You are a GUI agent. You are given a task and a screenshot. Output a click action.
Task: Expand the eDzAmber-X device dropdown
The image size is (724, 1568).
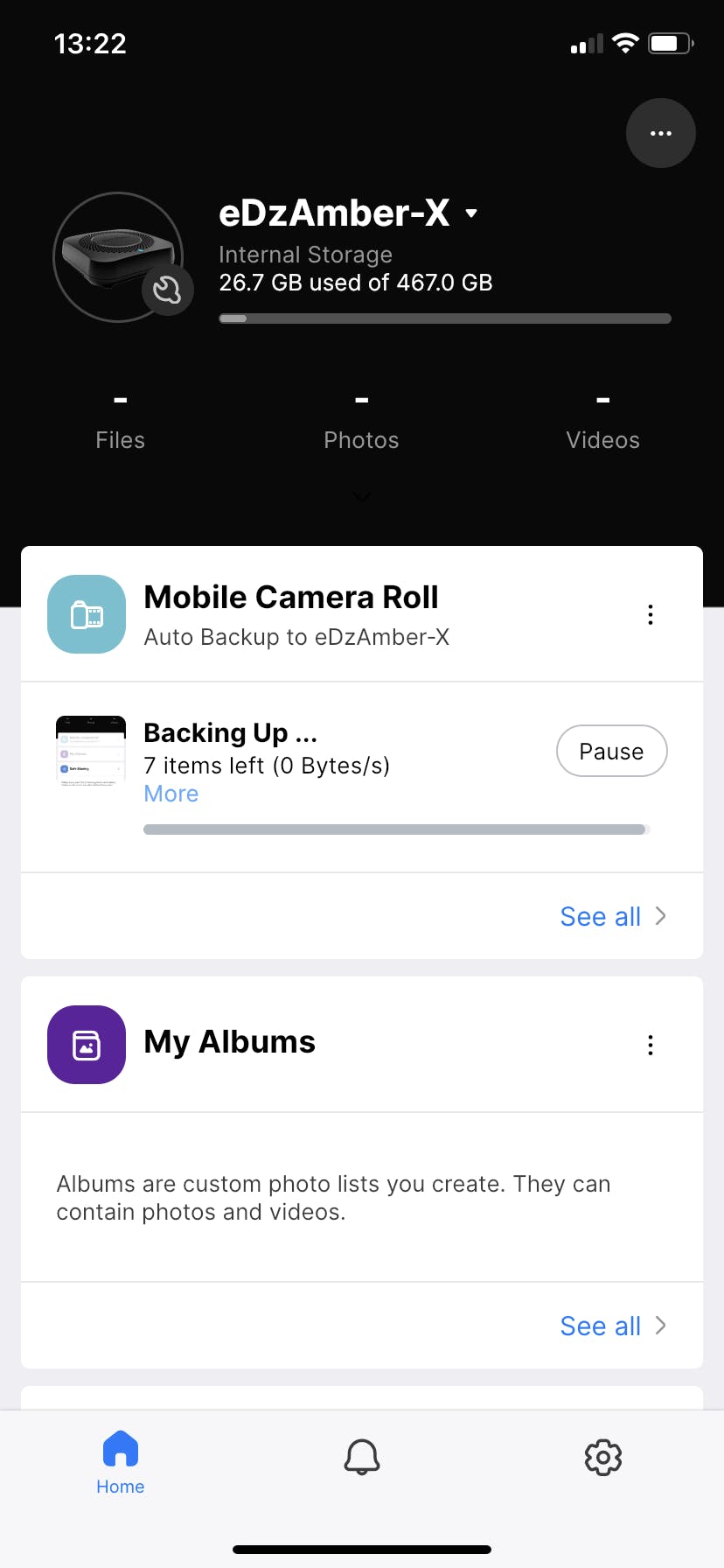[471, 213]
